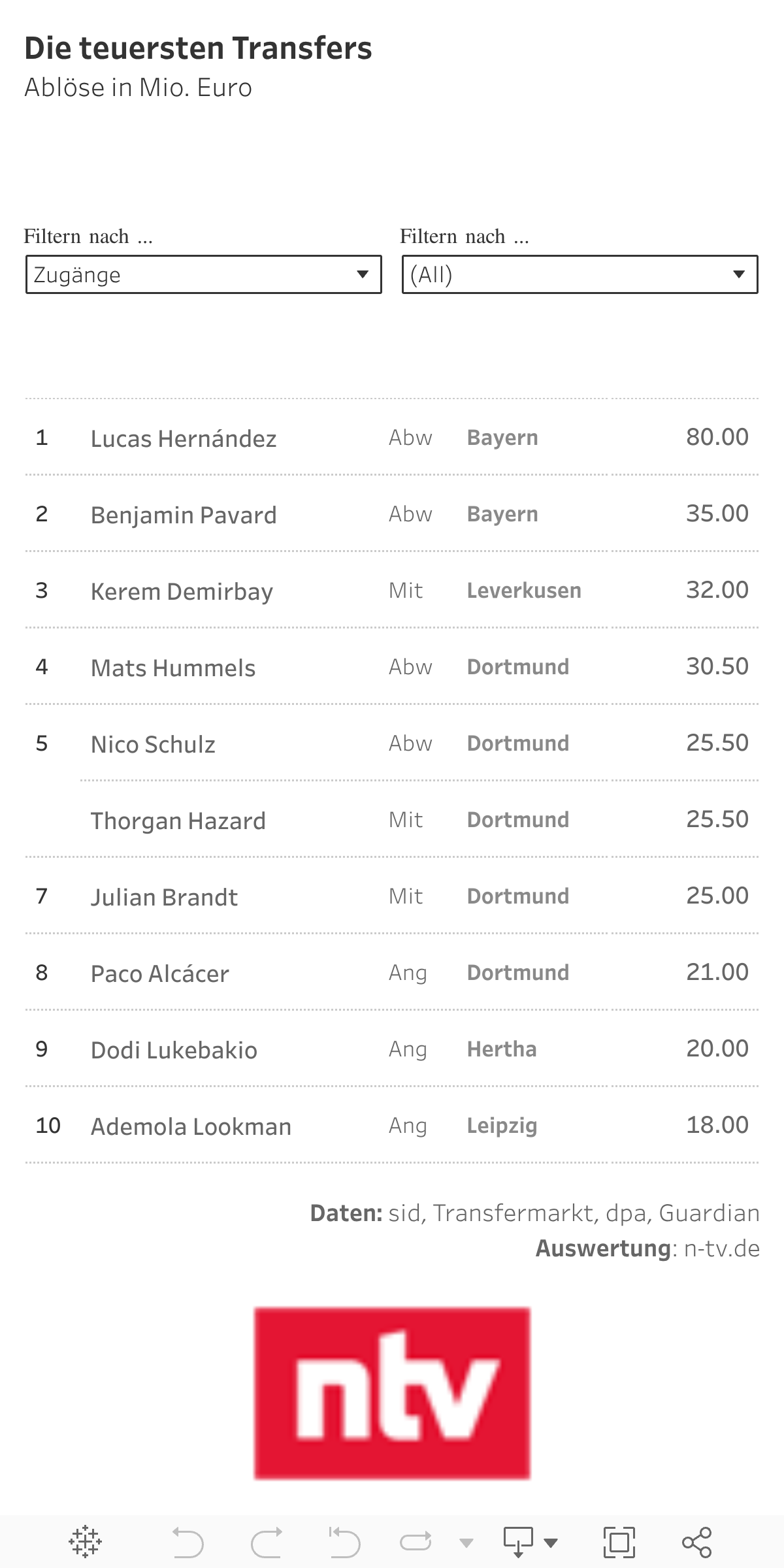Open the download options
The width and height of the screenshot is (784, 1568).
[530, 1543]
